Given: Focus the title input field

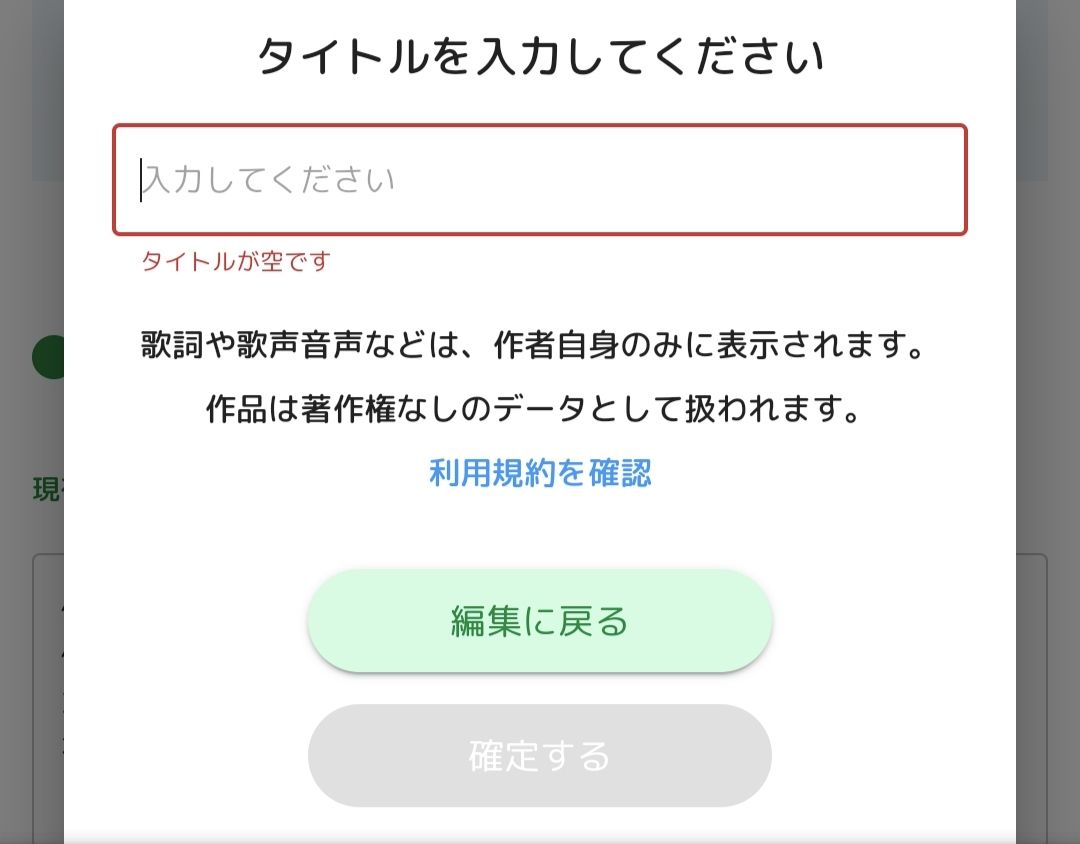Looking at the screenshot, I should coord(540,180).
